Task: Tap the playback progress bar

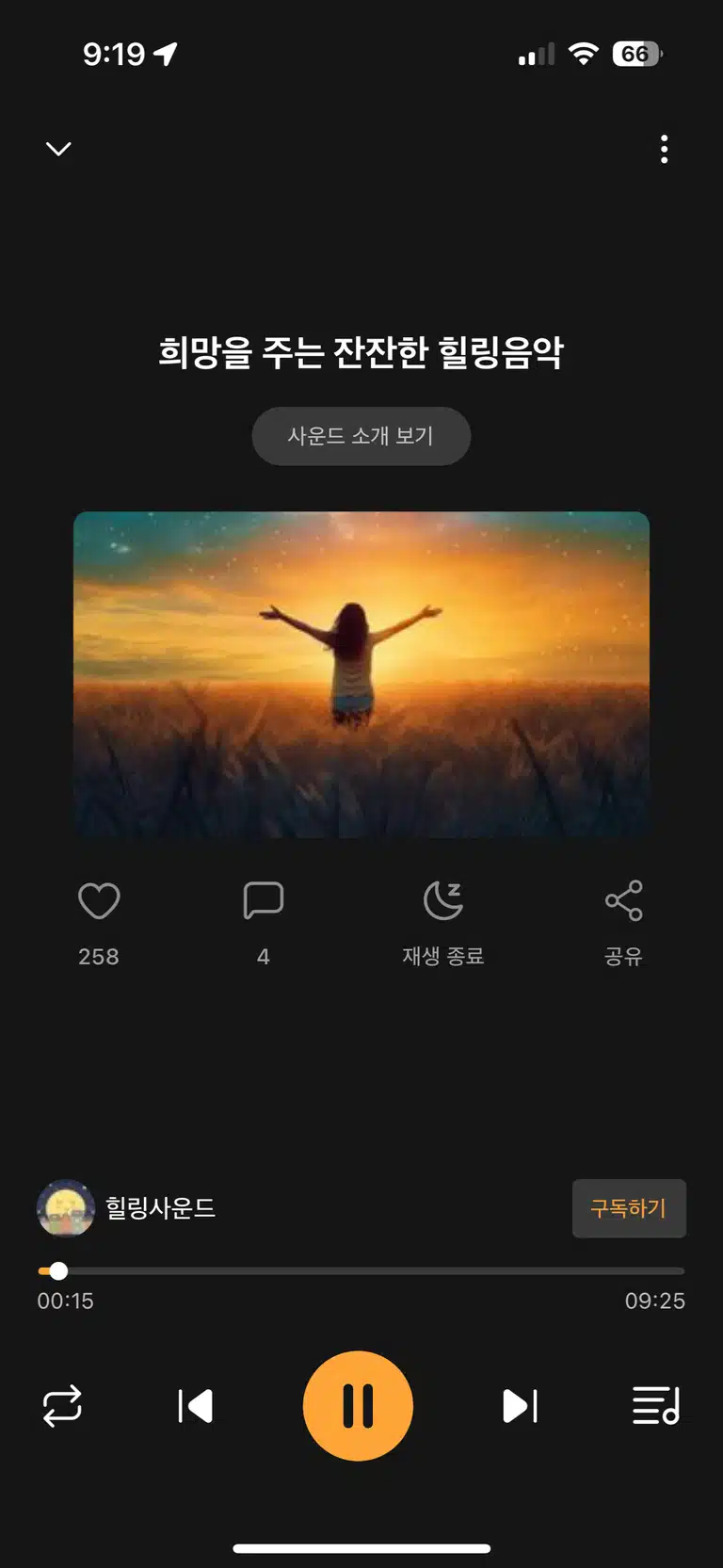Action: pyautogui.click(x=361, y=1271)
